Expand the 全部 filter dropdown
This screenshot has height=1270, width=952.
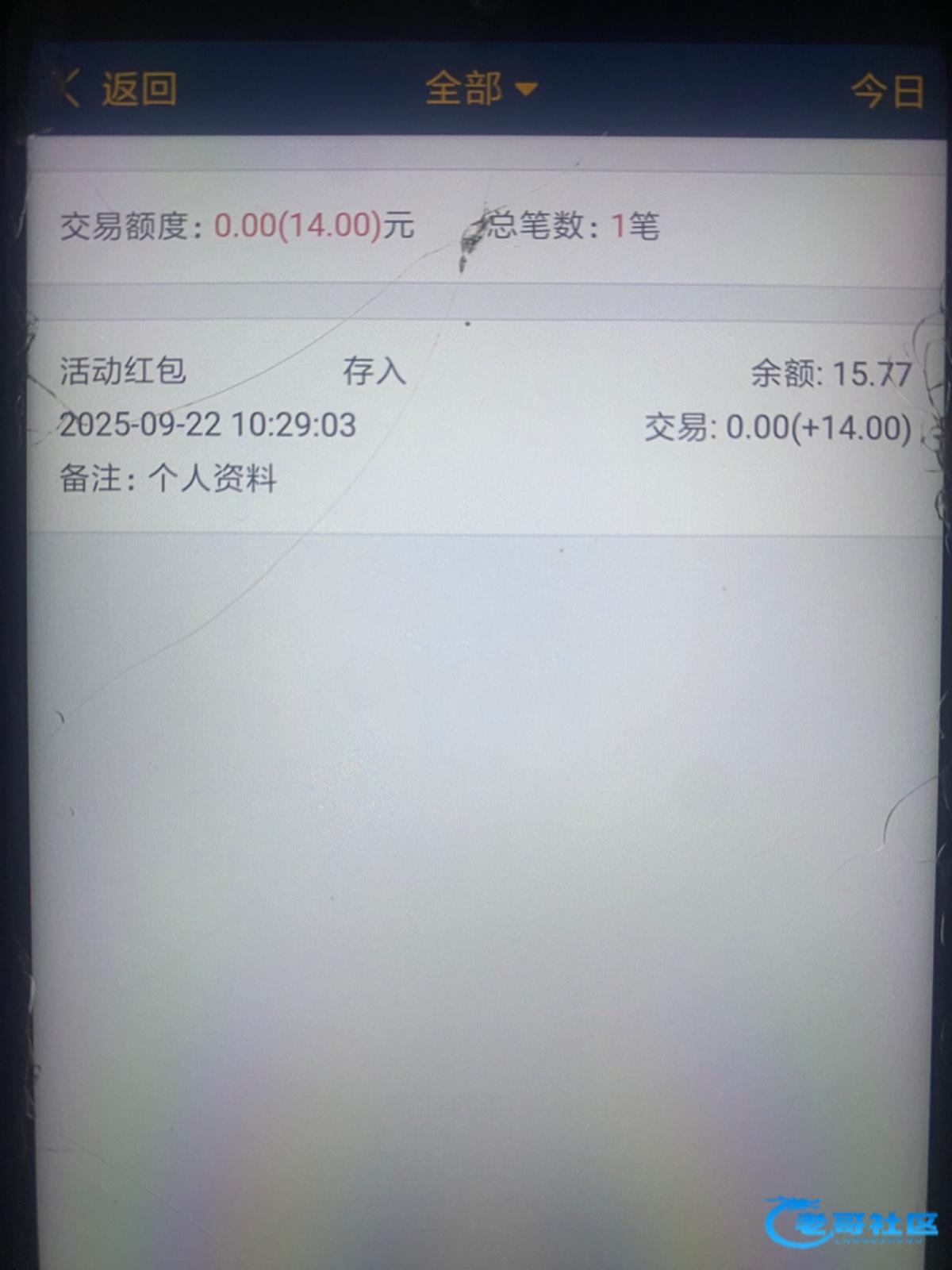pos(480,87)
